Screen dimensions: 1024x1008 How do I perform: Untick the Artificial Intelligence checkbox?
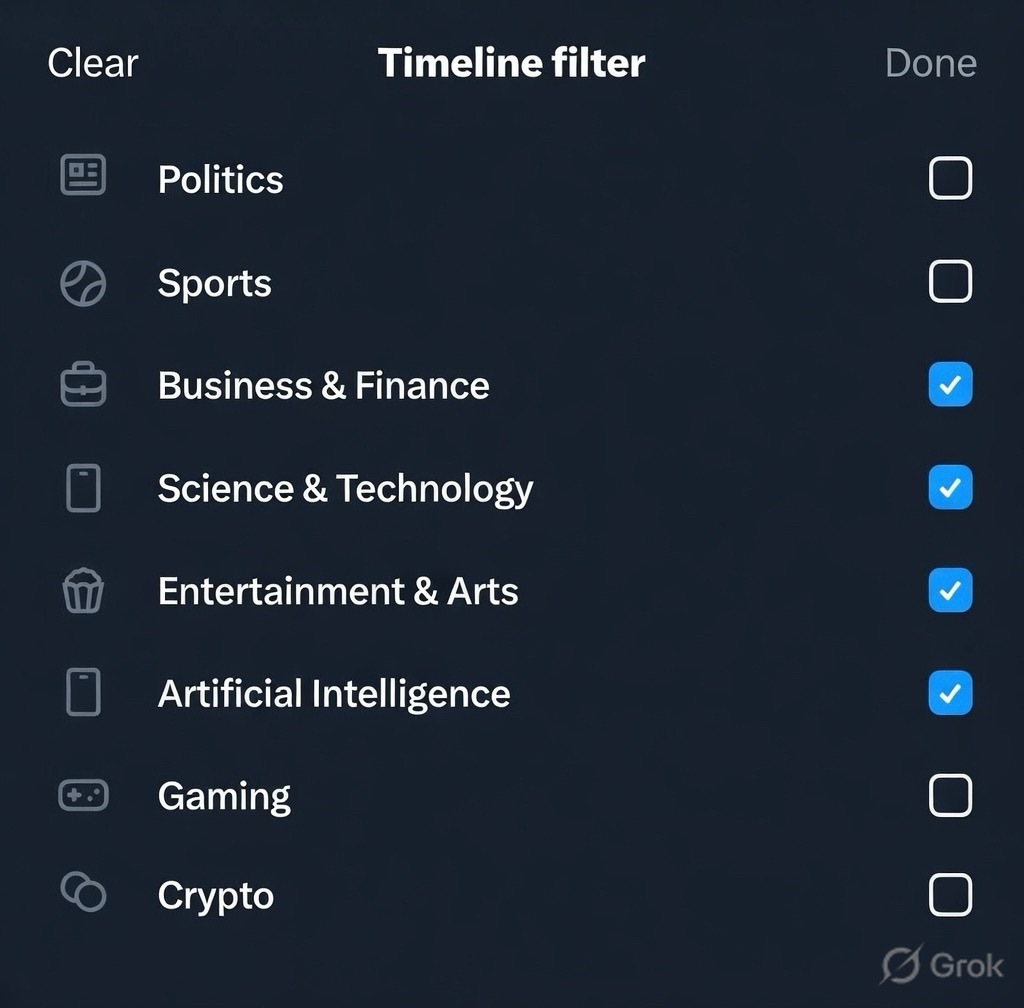(x=950, y=693)
